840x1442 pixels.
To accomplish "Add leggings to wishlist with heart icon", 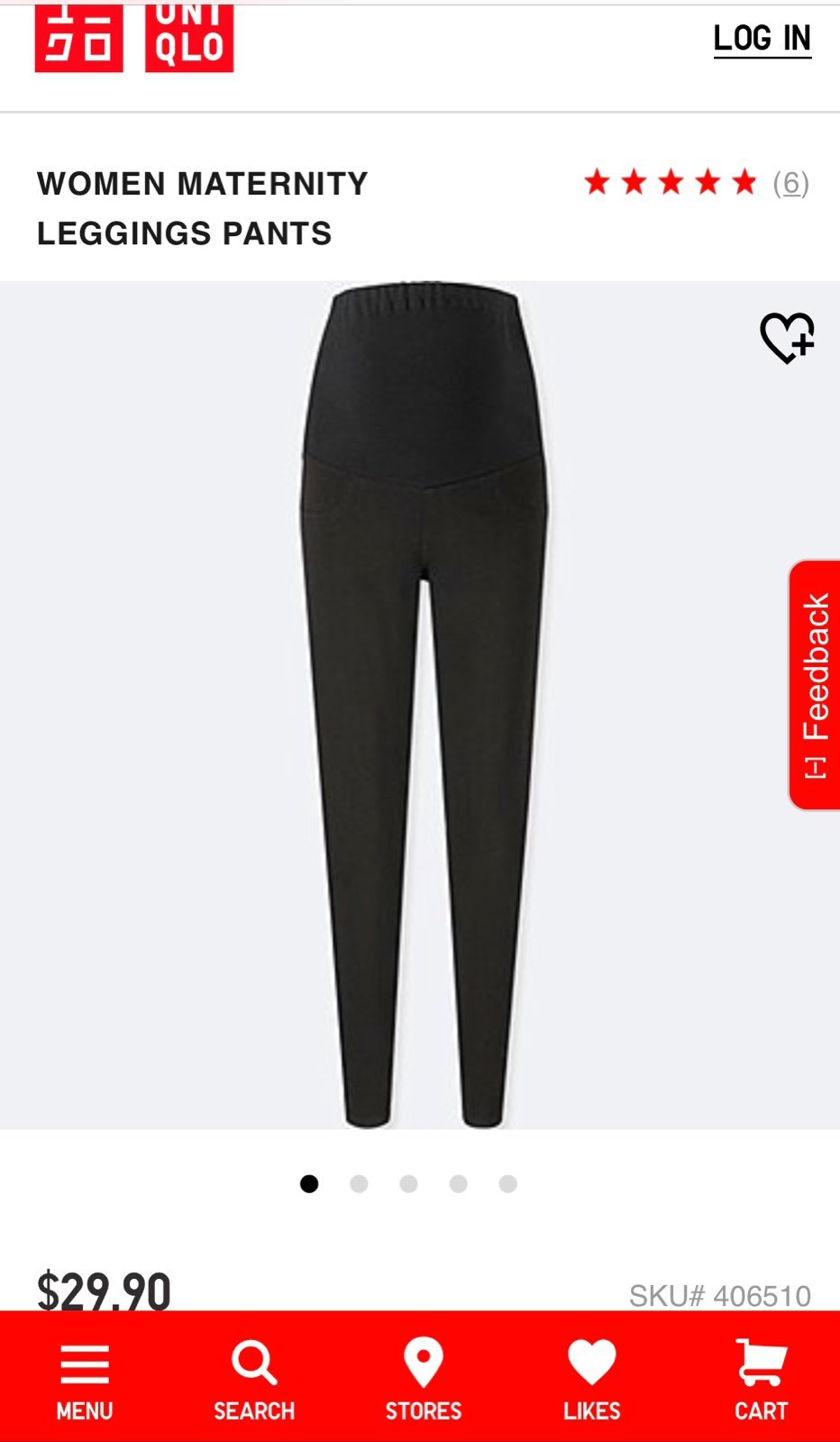I will click(x=787, y=338).
